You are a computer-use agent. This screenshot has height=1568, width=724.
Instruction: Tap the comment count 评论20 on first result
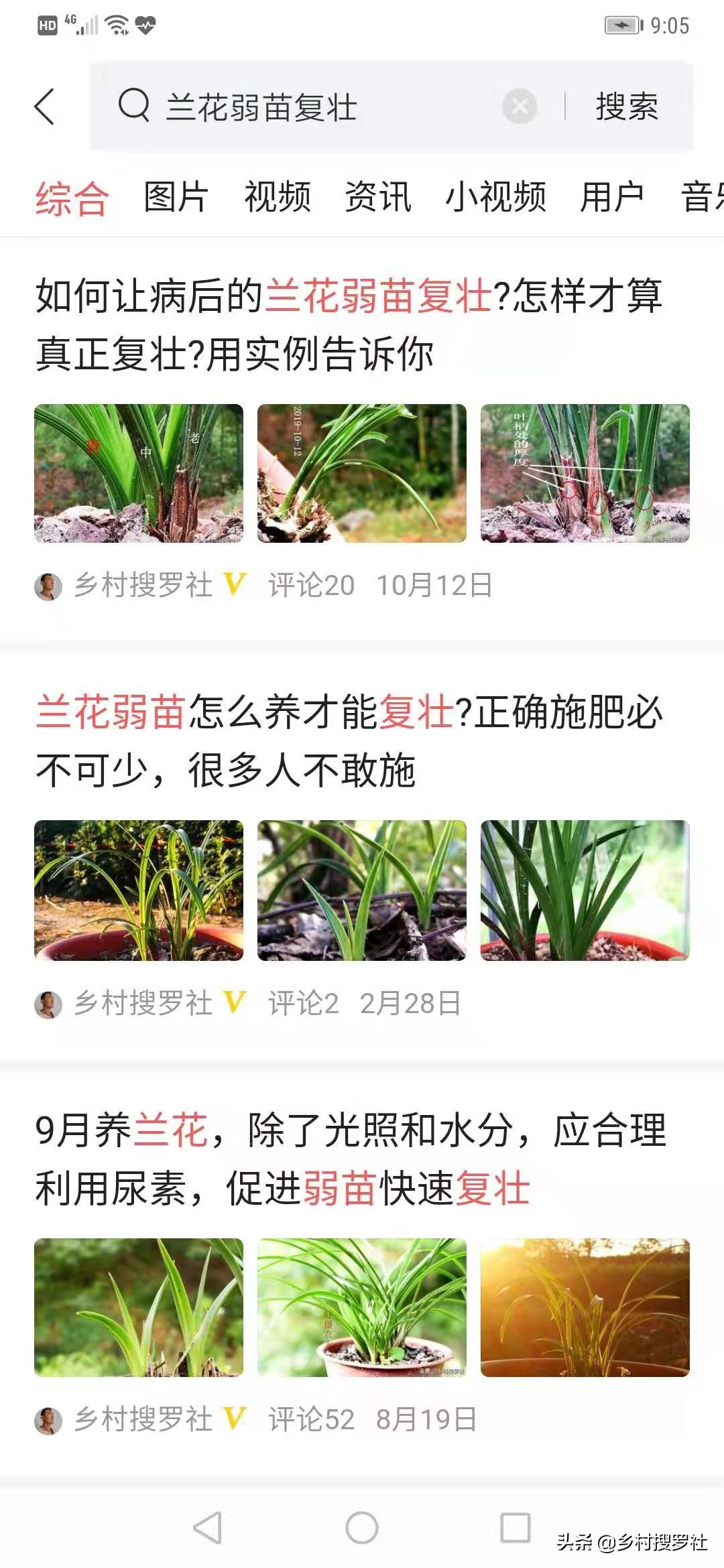[x=310, y=584]
